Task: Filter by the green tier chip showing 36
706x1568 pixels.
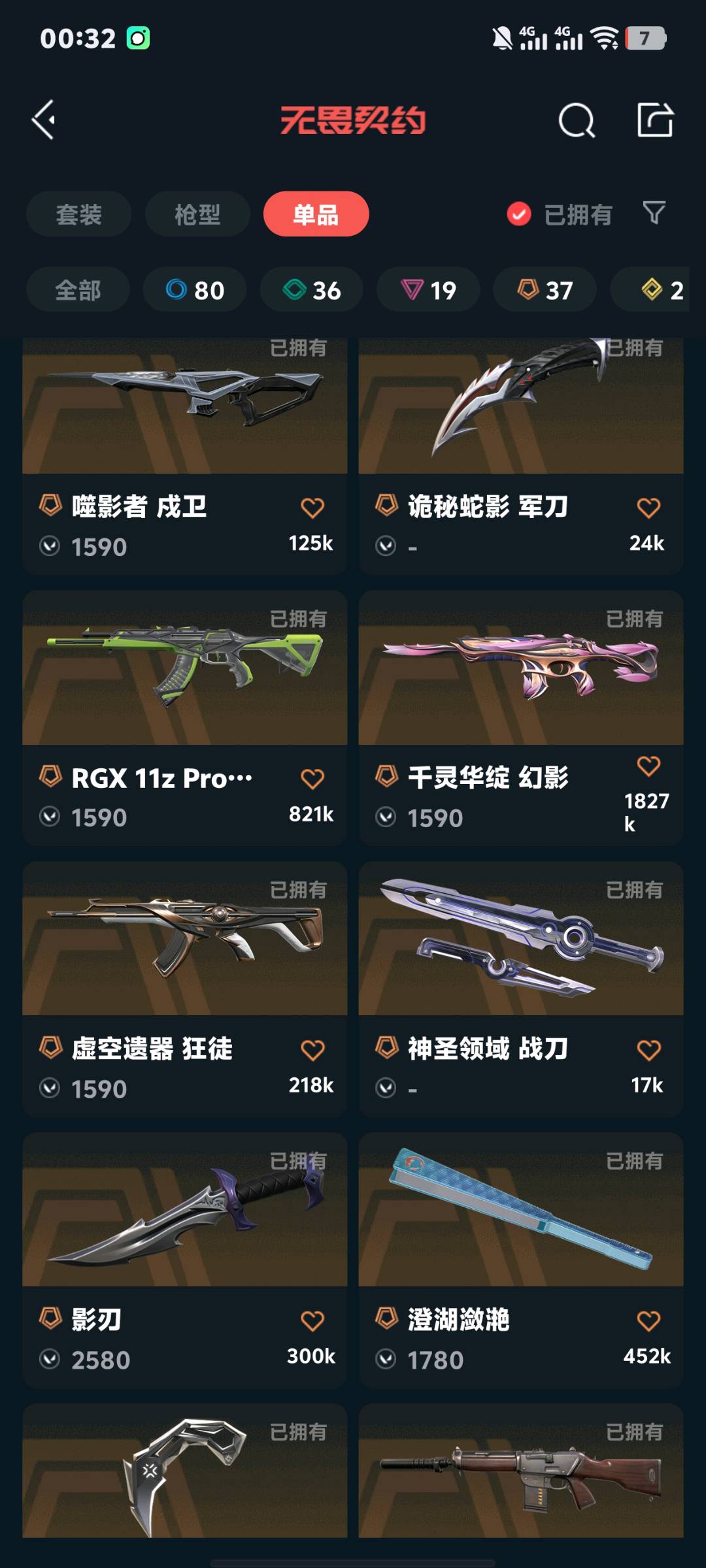Action: (312, 290)
